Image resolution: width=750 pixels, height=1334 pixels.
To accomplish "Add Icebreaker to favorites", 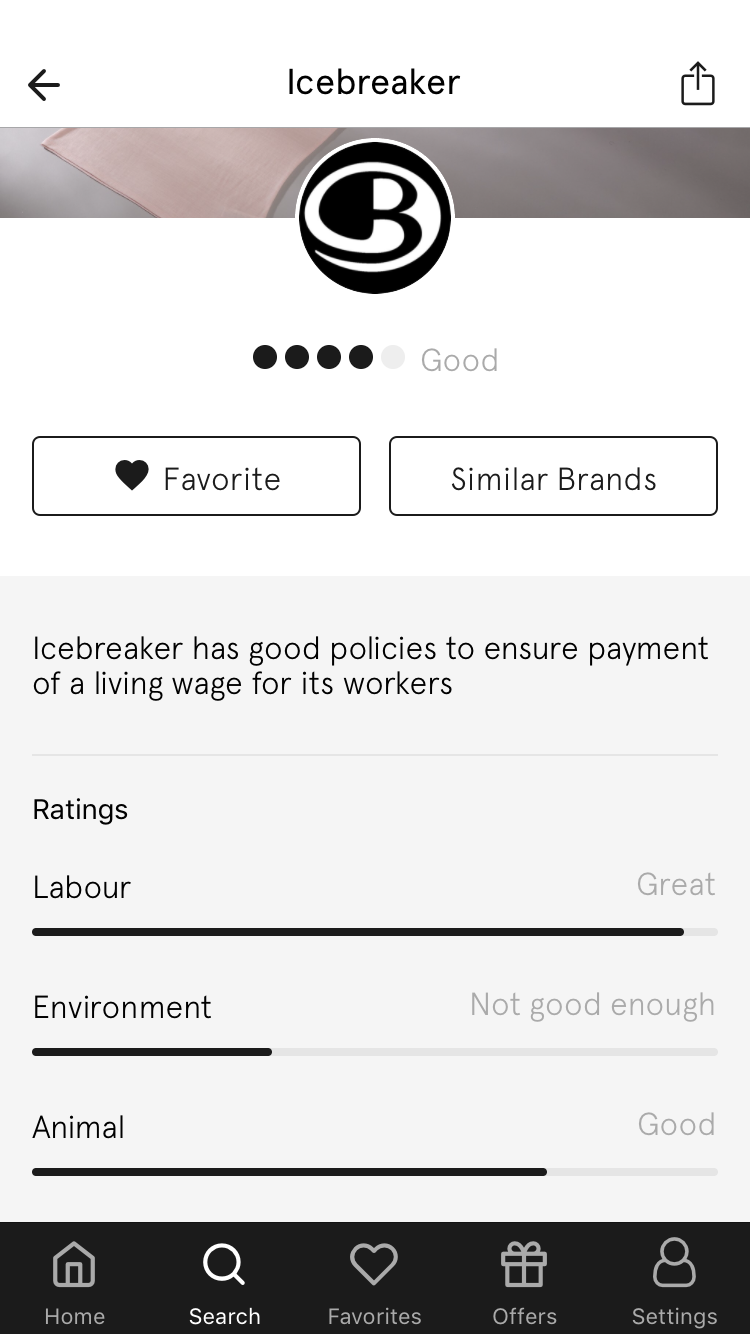I will (196, 476).
